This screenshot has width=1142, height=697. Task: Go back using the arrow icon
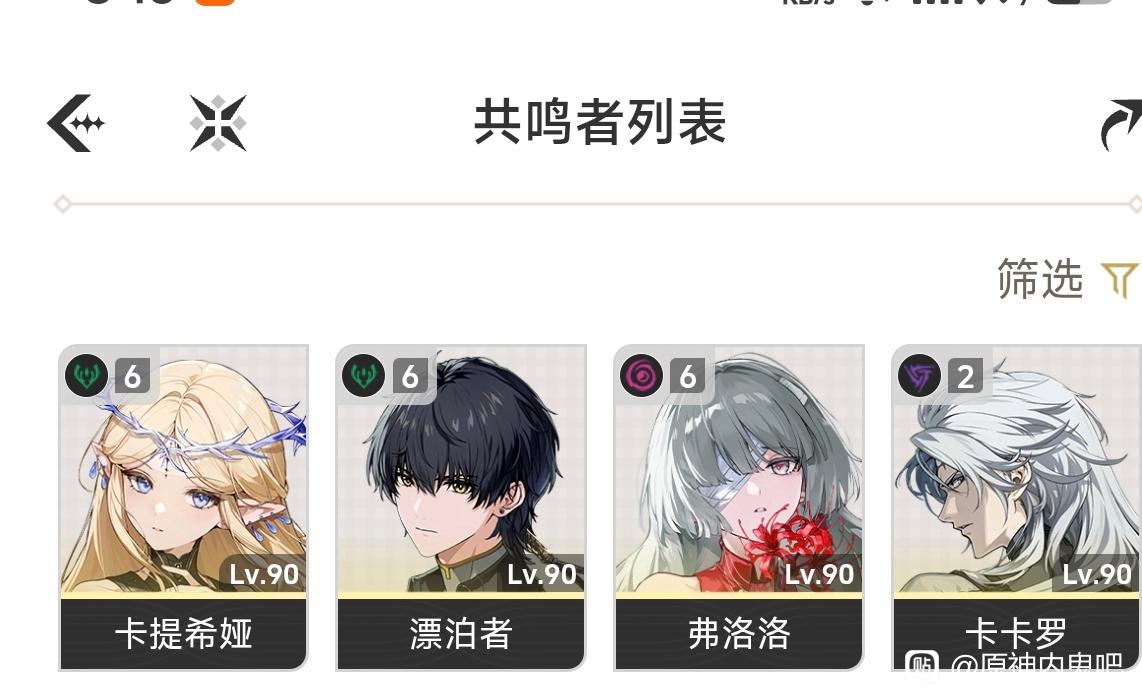coord(76,123)
